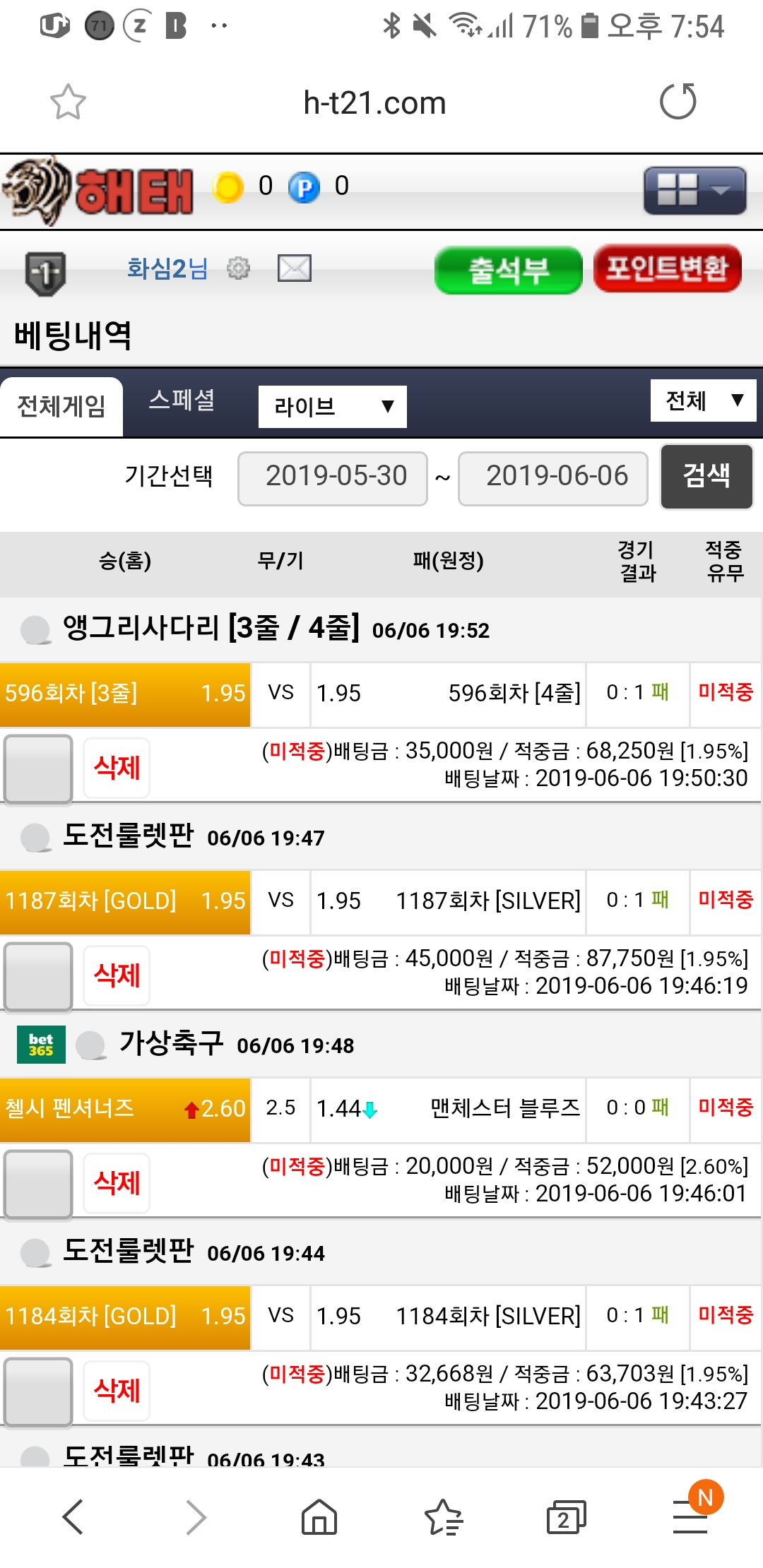Select the checkbox for 1184회차 bet

tap(38, 1391)
